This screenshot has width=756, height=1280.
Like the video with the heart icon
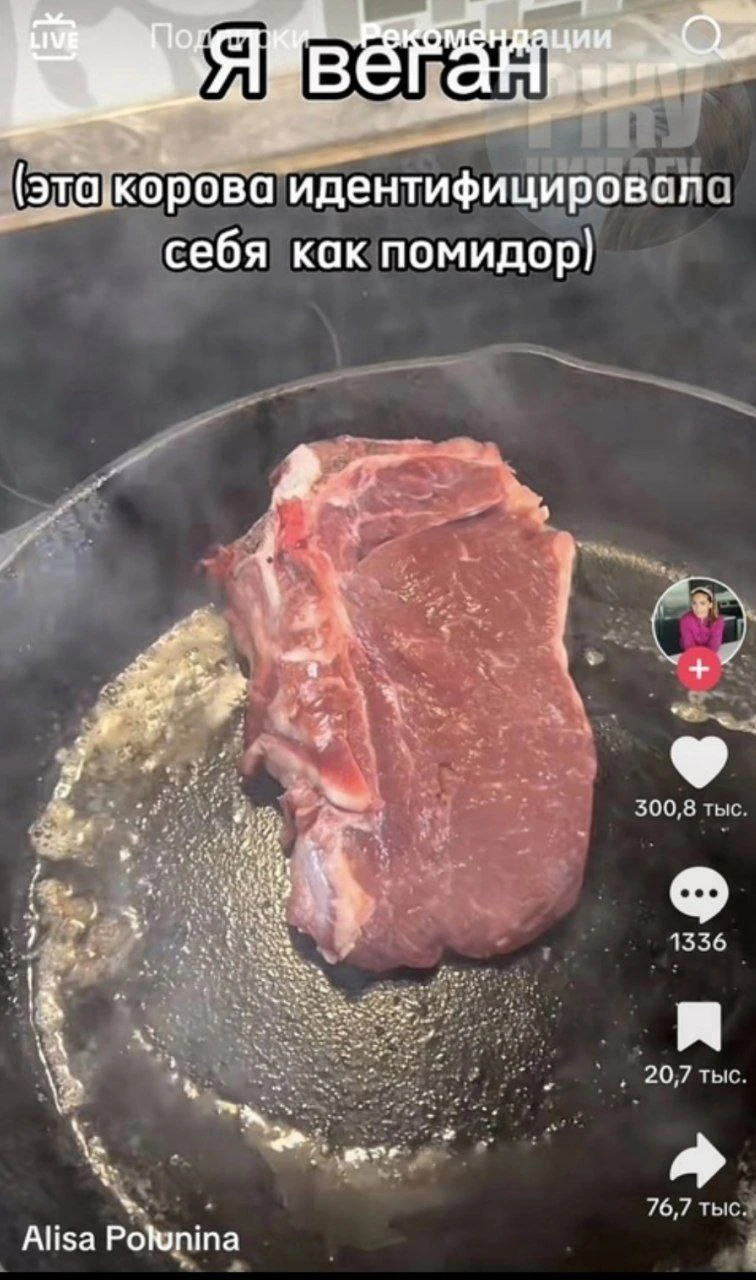pyautogui.click(x=699, y=762)
